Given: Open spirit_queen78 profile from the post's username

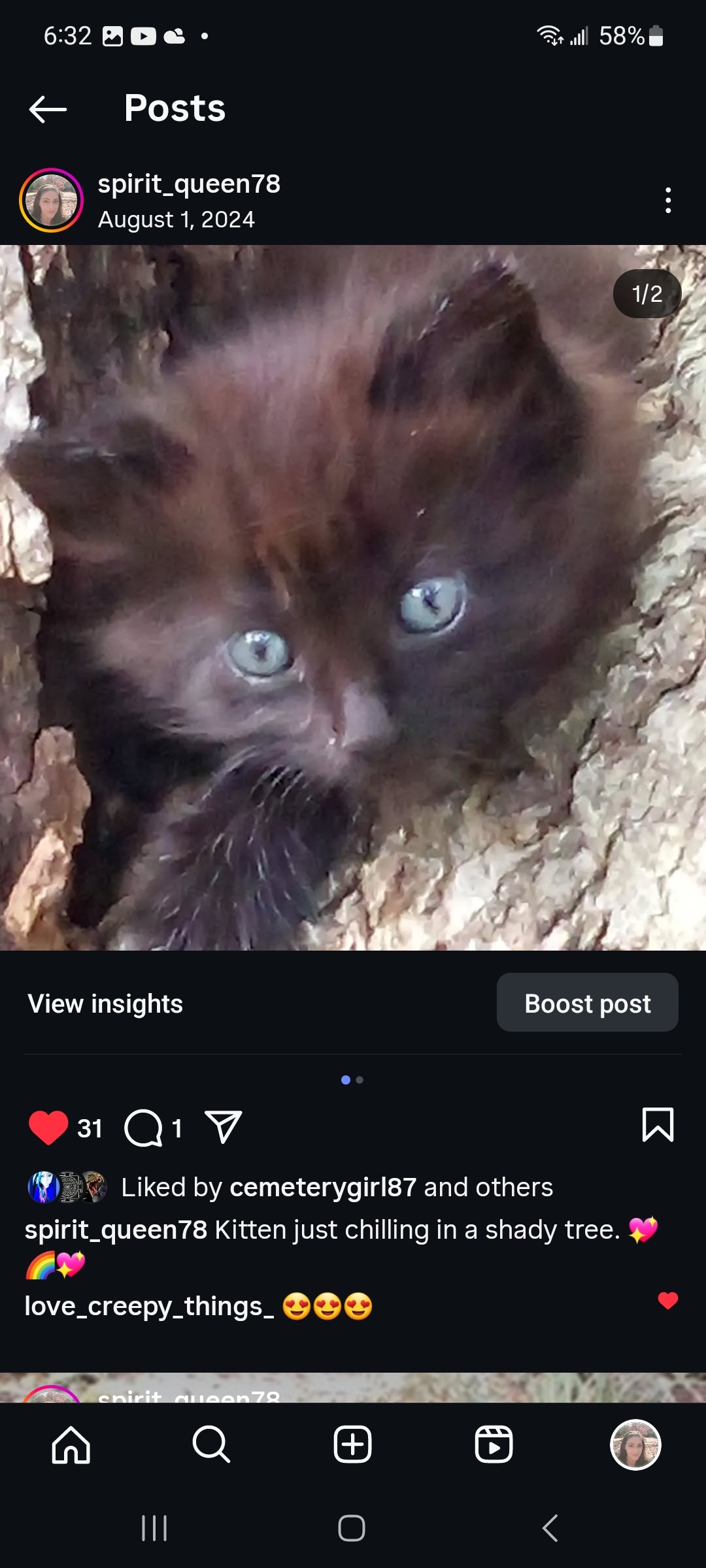Looking at the screenshot, I should (189, 184).
